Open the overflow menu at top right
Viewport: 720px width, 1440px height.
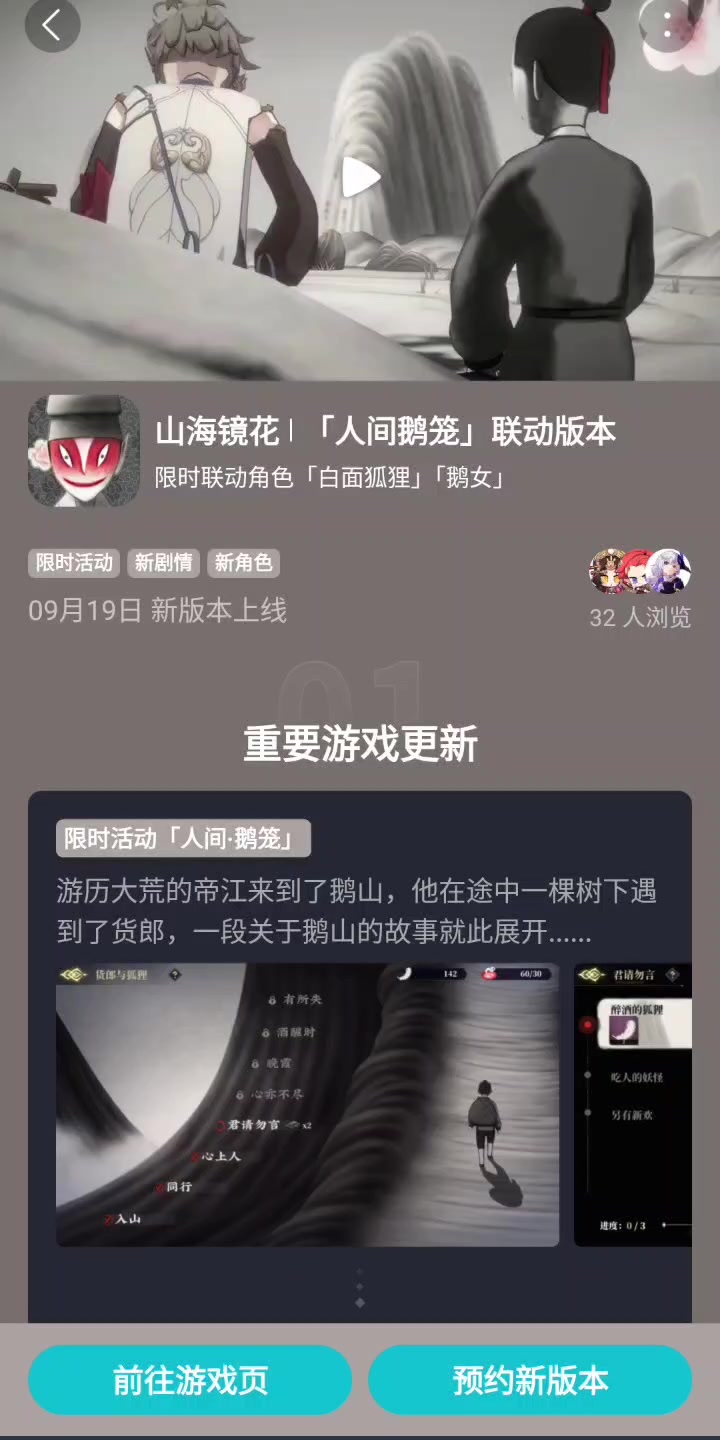pos(668,25)
